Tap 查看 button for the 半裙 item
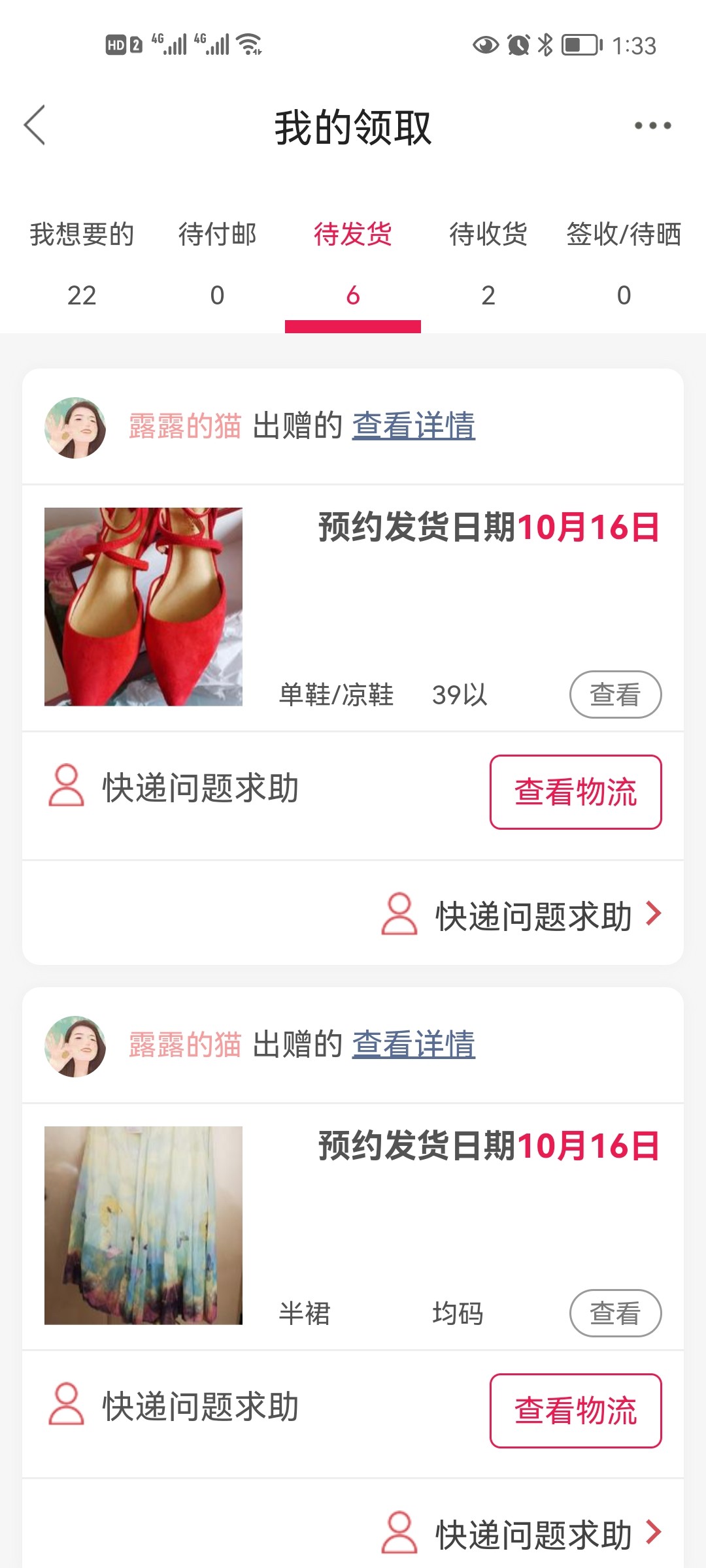This screenshot has height=1568, width=706. pos(615,1313)
